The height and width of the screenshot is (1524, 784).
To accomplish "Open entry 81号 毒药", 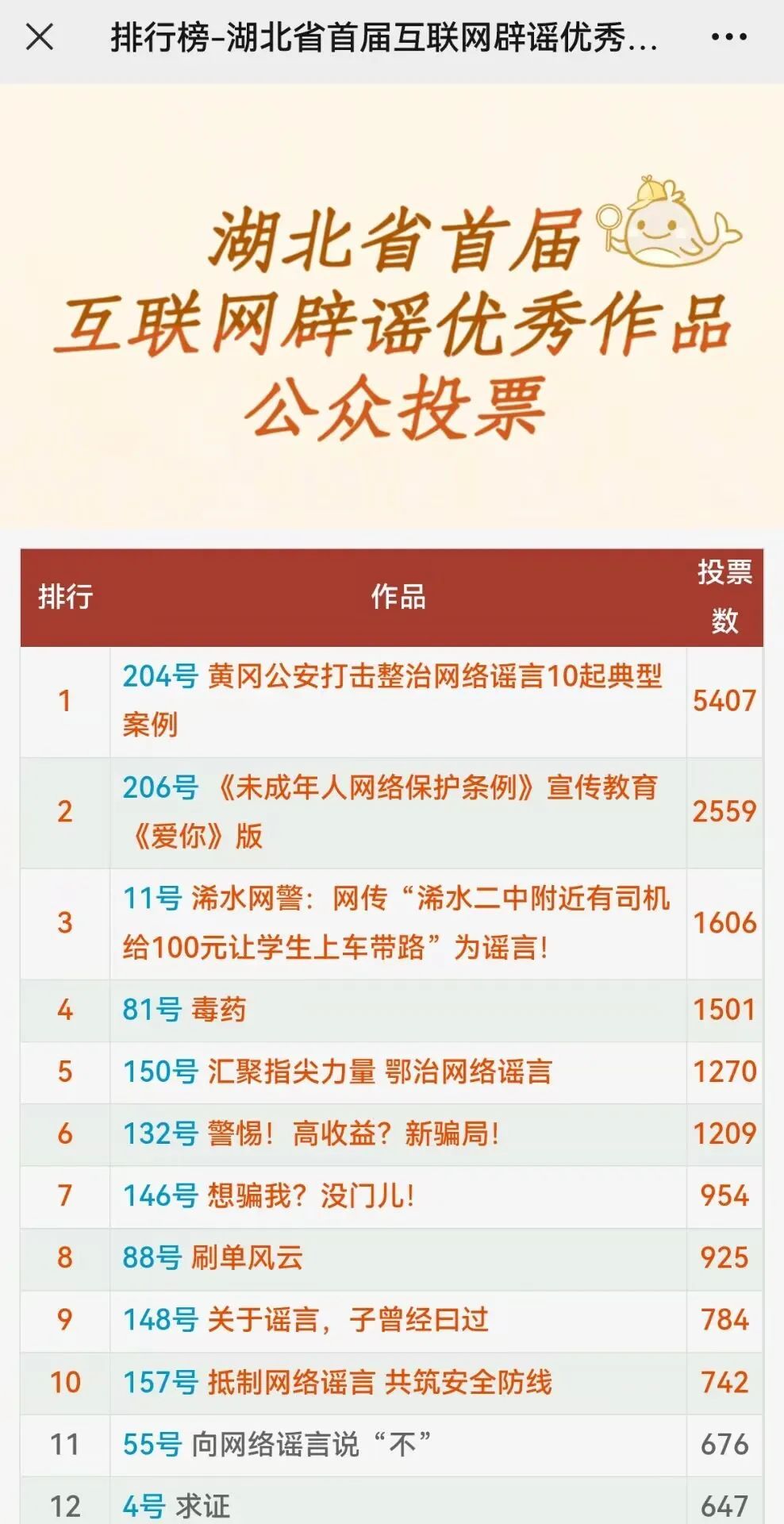I will coord(184,1010).
